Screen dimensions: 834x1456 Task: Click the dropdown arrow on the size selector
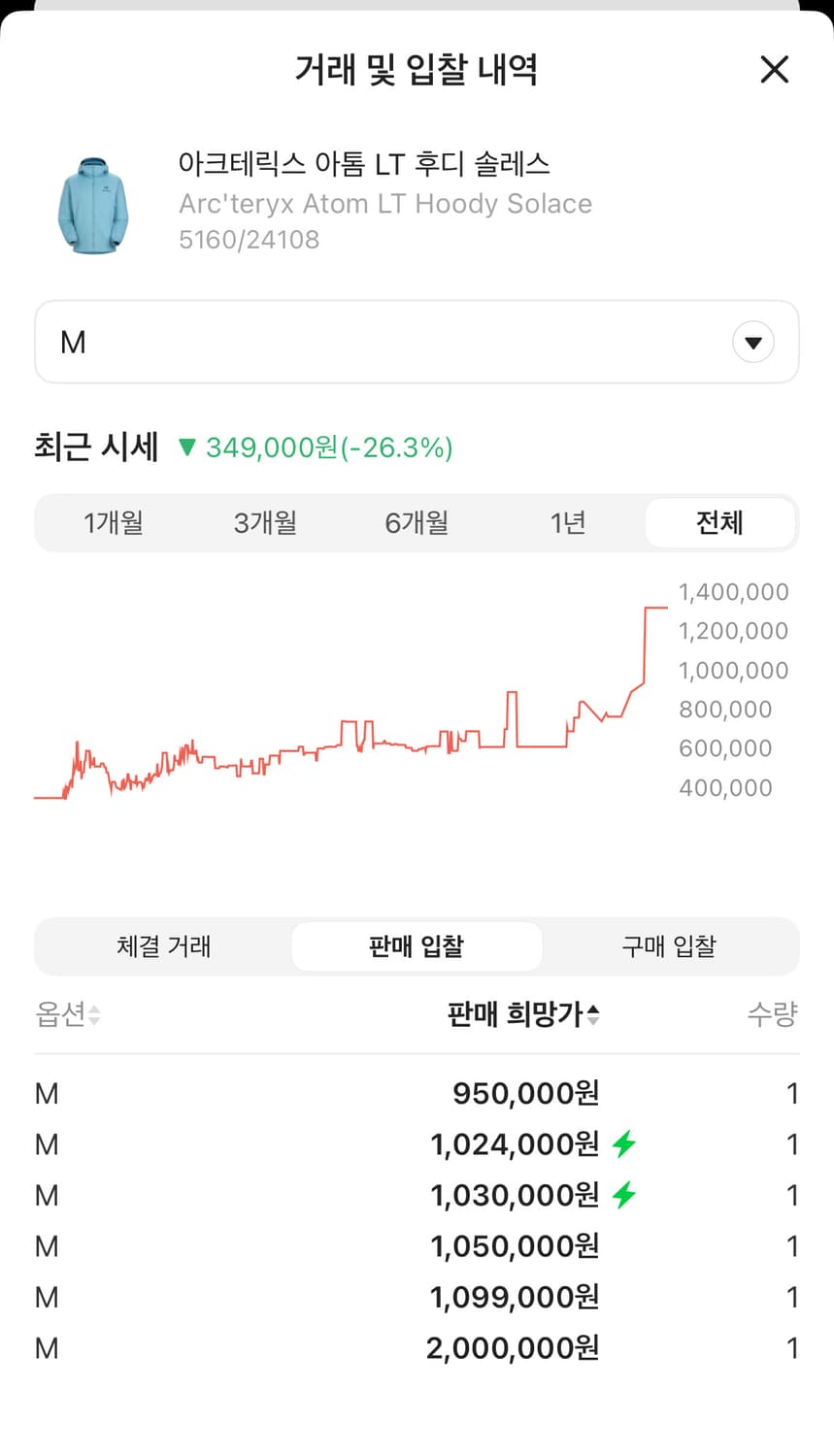[x=752, y=342]
